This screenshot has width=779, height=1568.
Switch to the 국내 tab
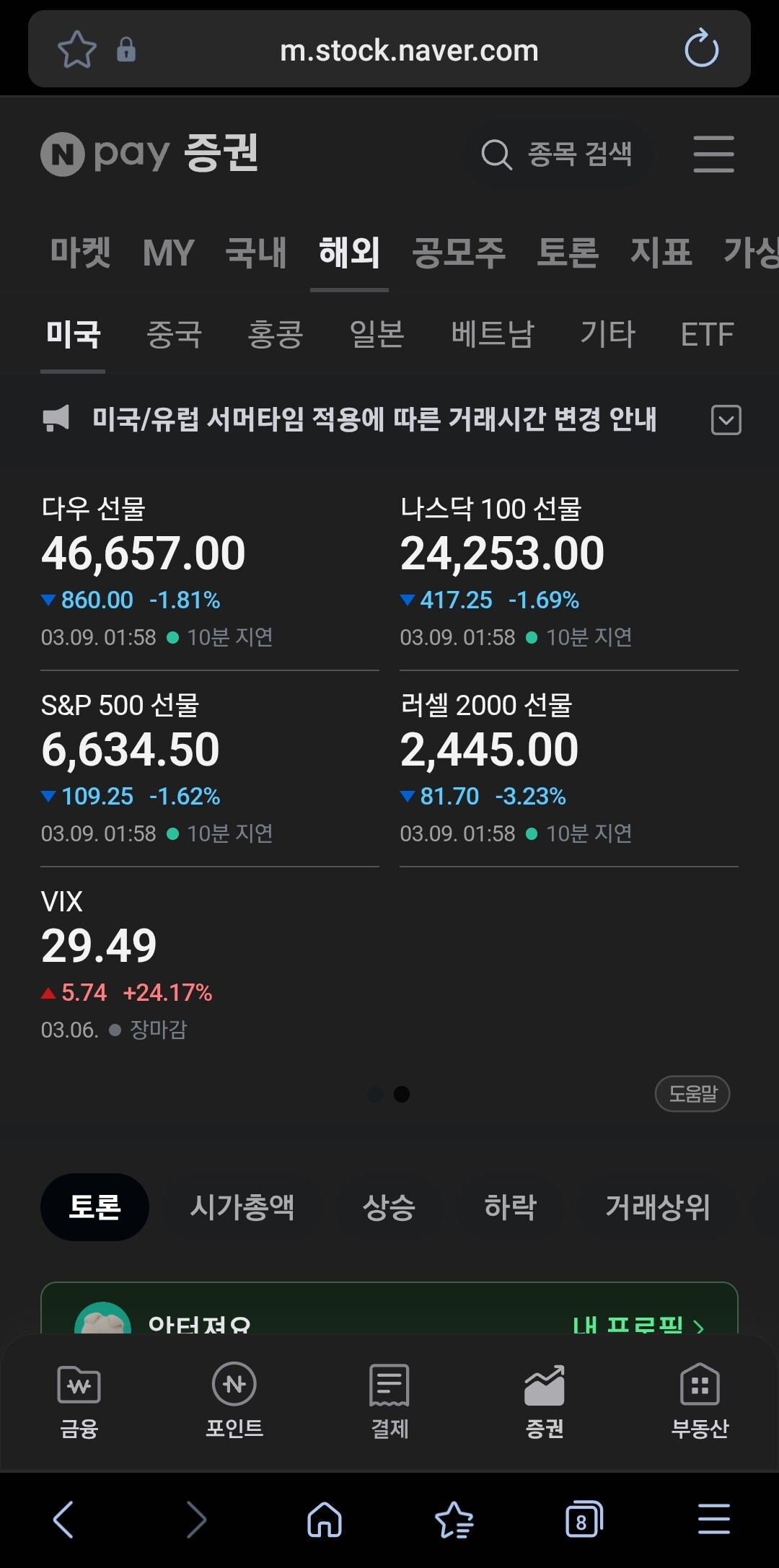click(x=256, y=253)
